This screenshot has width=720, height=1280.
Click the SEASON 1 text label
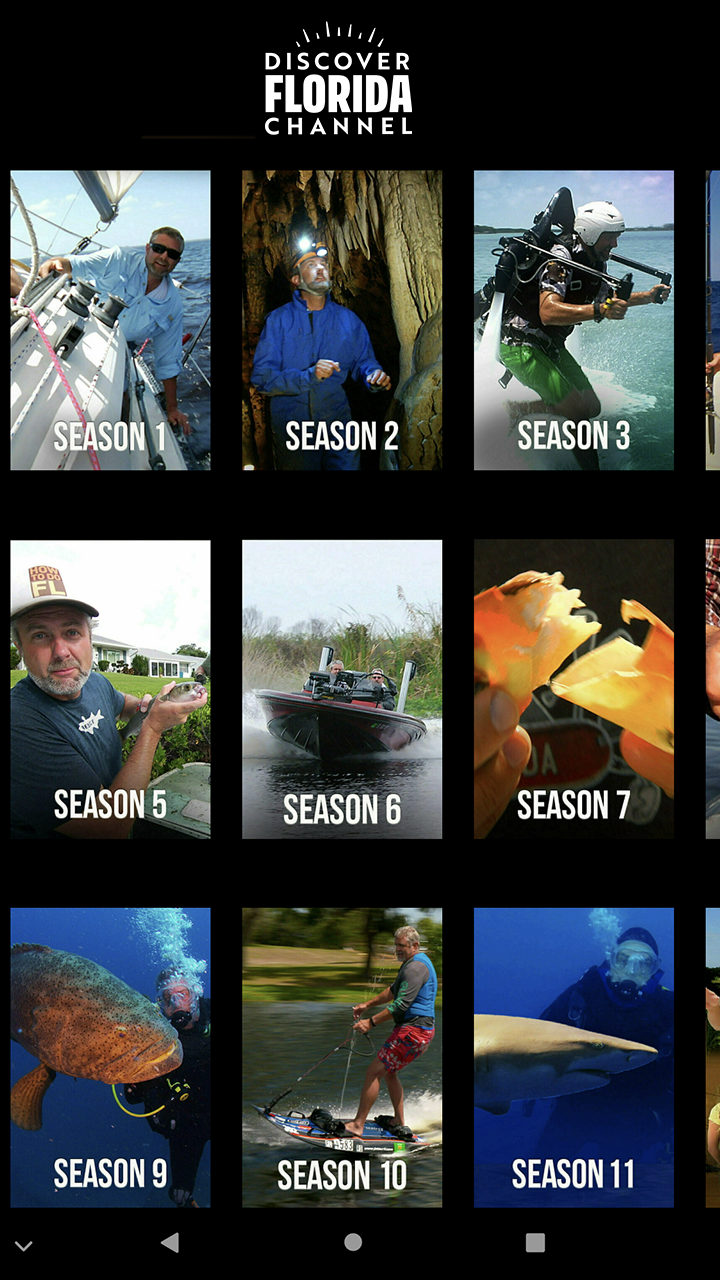(x=109, y=435)
